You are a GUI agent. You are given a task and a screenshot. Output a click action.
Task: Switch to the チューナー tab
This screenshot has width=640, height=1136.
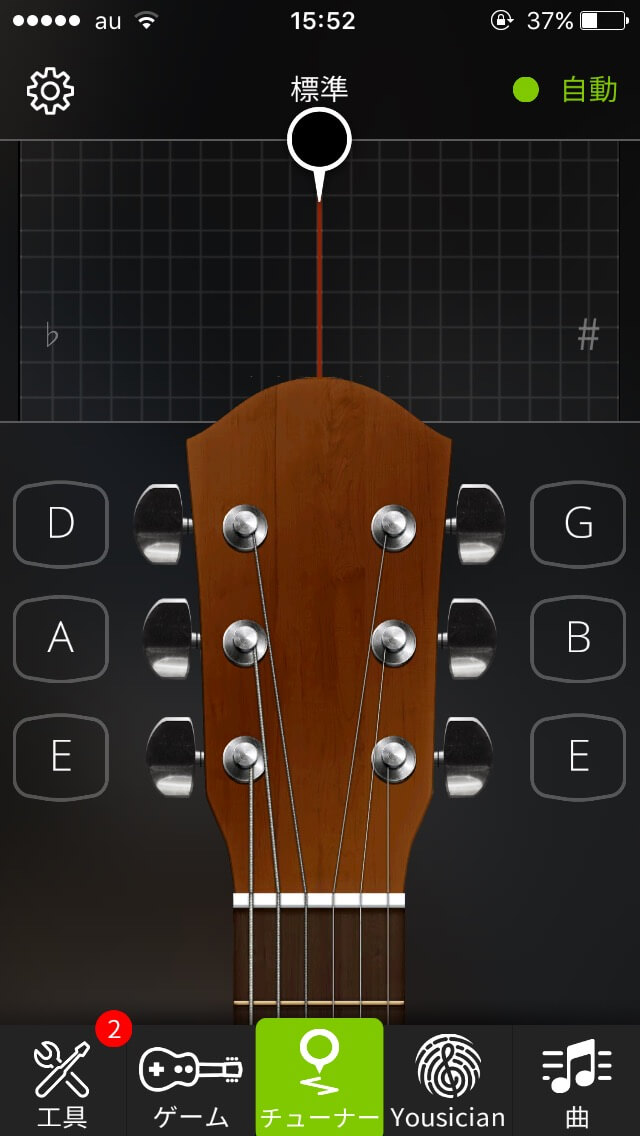pos(319,1080)
